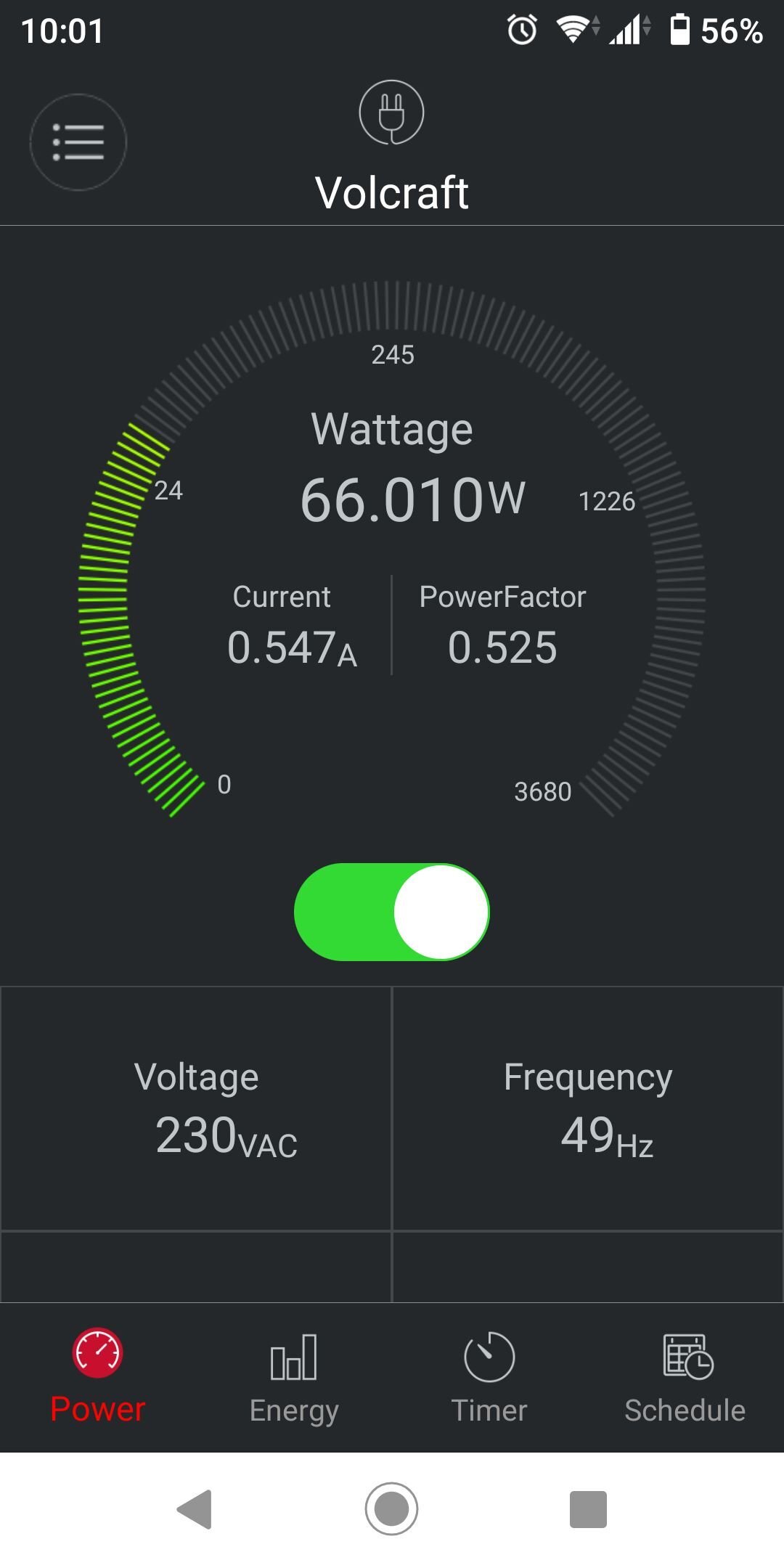This screenshot has width=784, height=1568.
Task: Select the Power tab
Action: [98, 1376]
